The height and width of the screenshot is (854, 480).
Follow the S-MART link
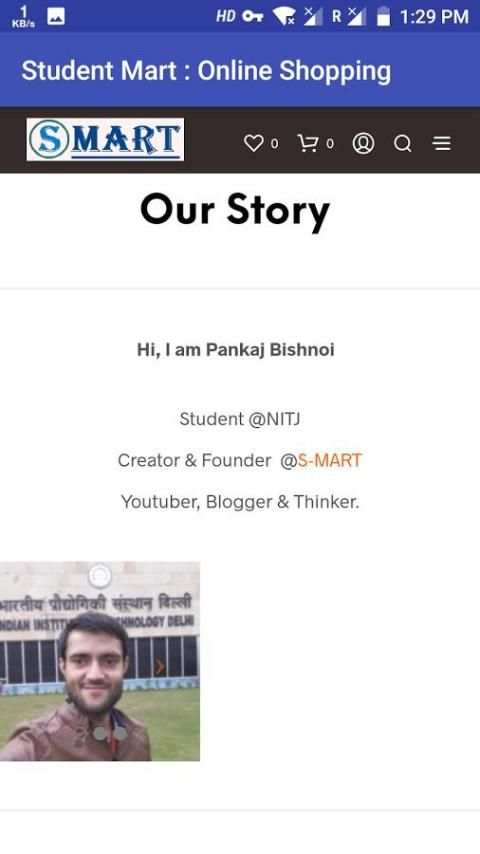[x=330, y=460]
